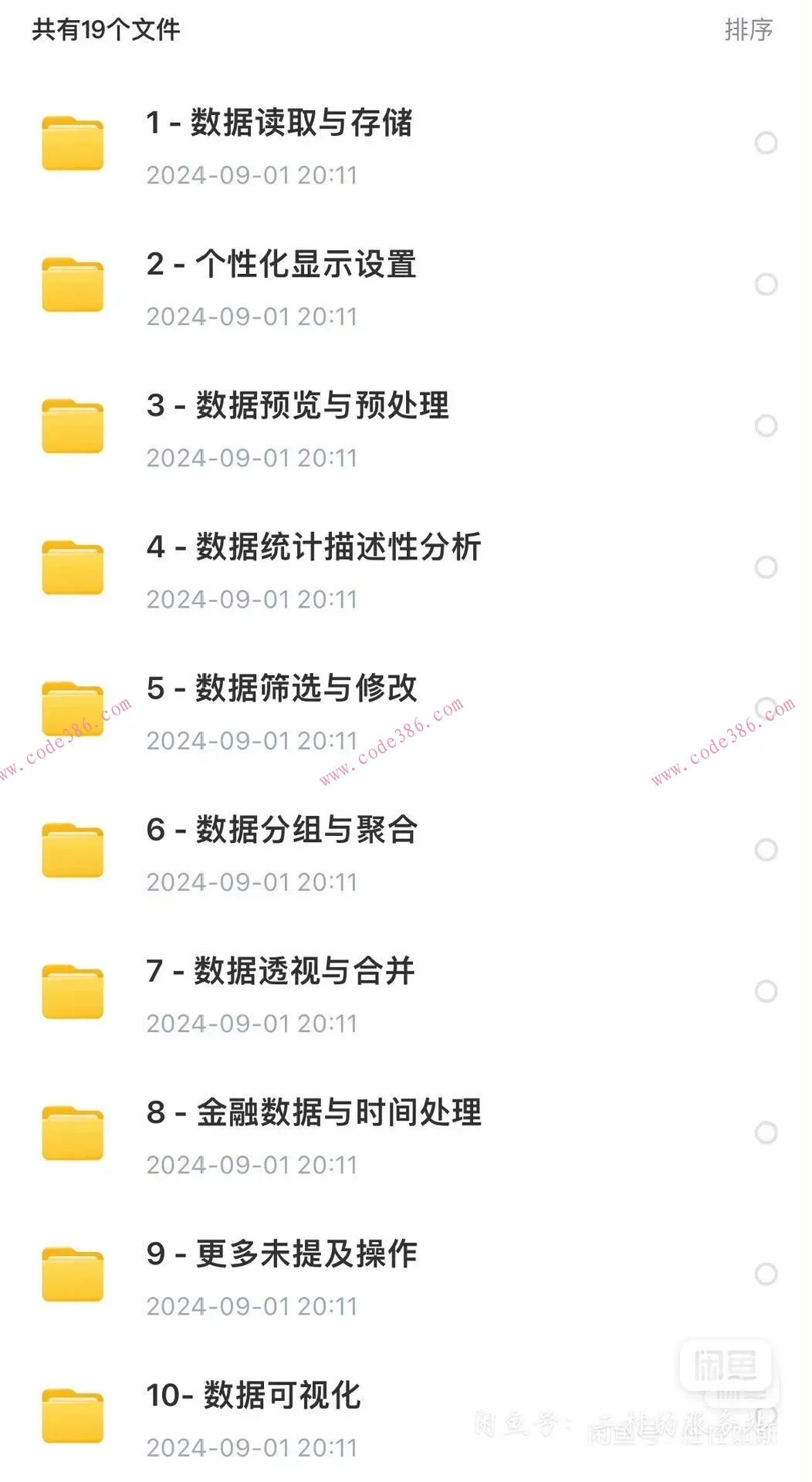Open folder 7 - 数据透视与合并
The width and height of the screenshot is (812, 1482).
tap(282, 973)
